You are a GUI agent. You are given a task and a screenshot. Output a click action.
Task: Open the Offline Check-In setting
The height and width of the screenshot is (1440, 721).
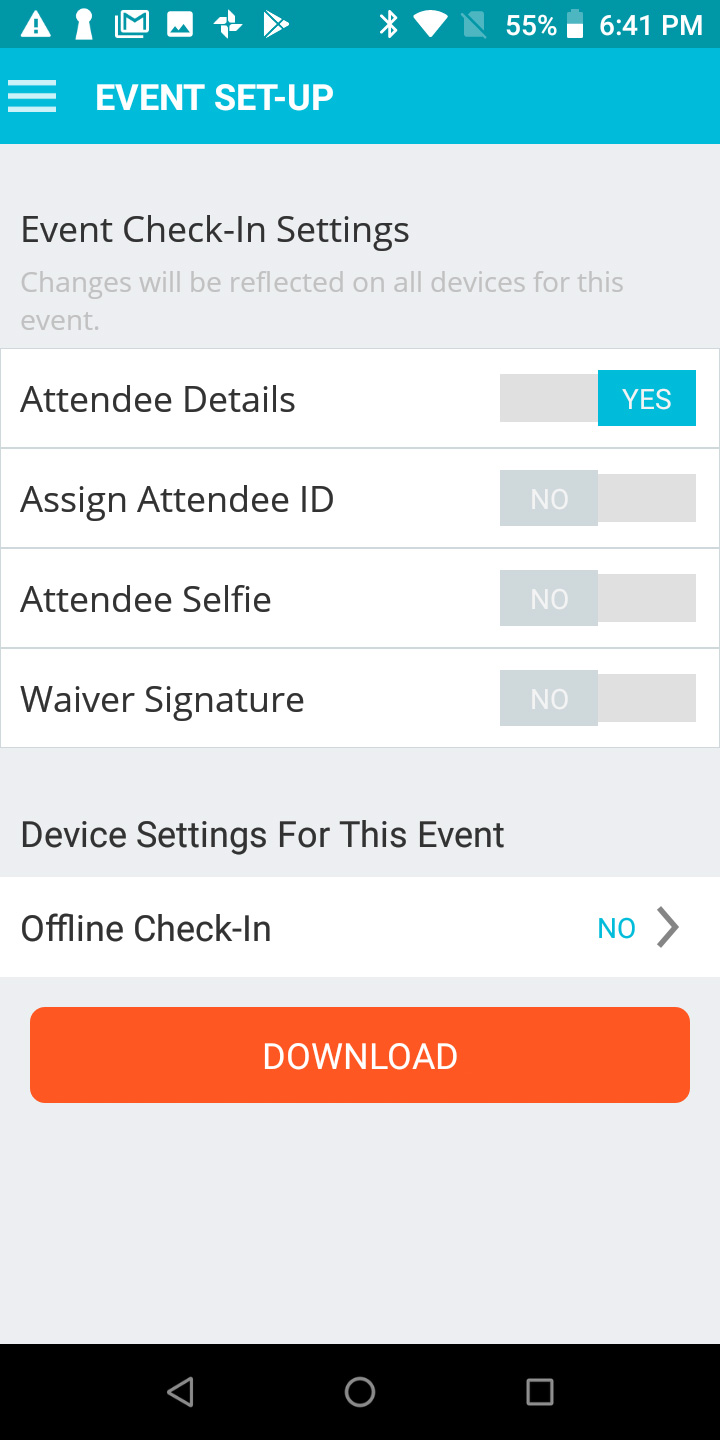tap(360, 928)
